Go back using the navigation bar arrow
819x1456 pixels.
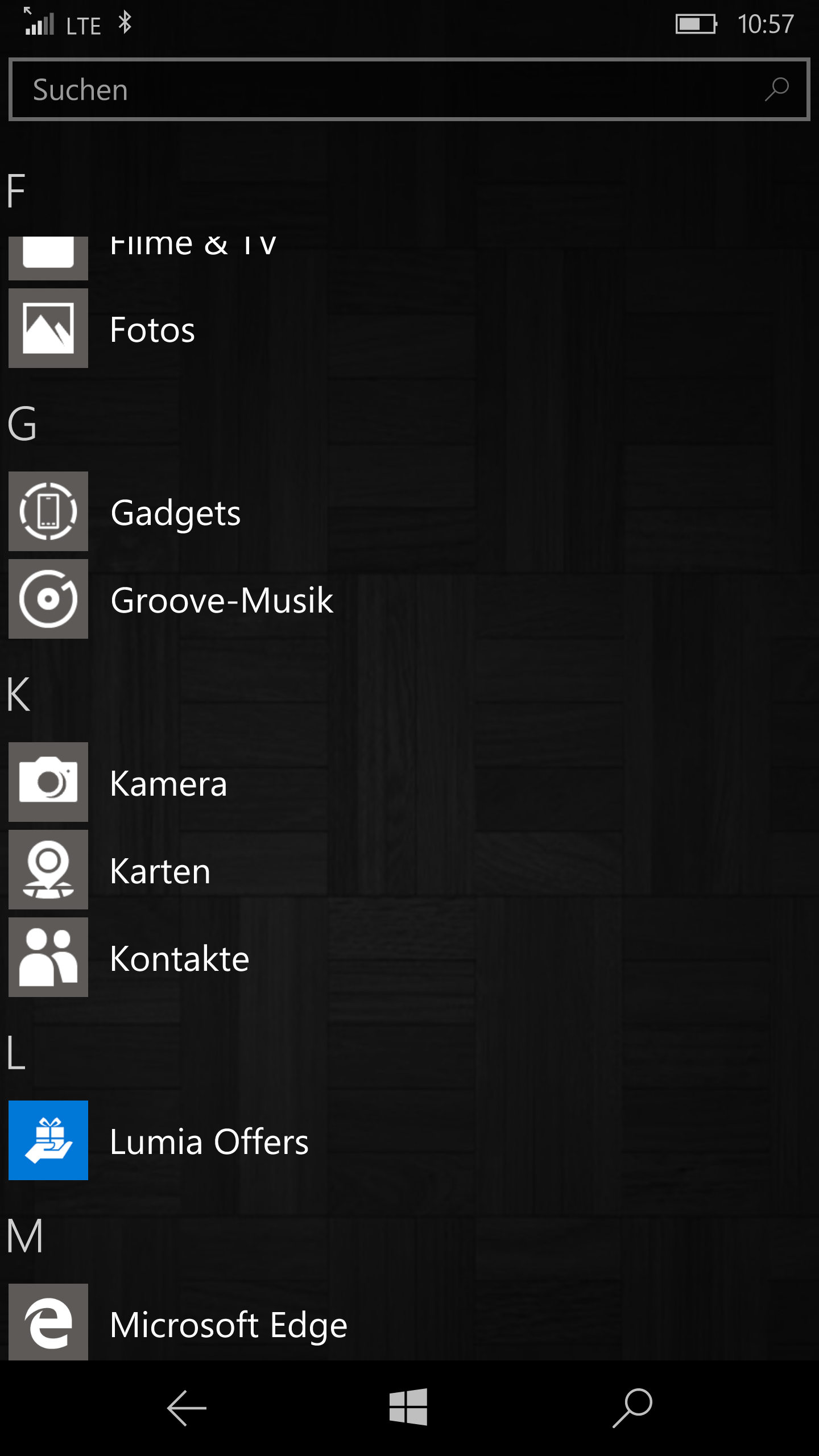tap(187, 1408)
